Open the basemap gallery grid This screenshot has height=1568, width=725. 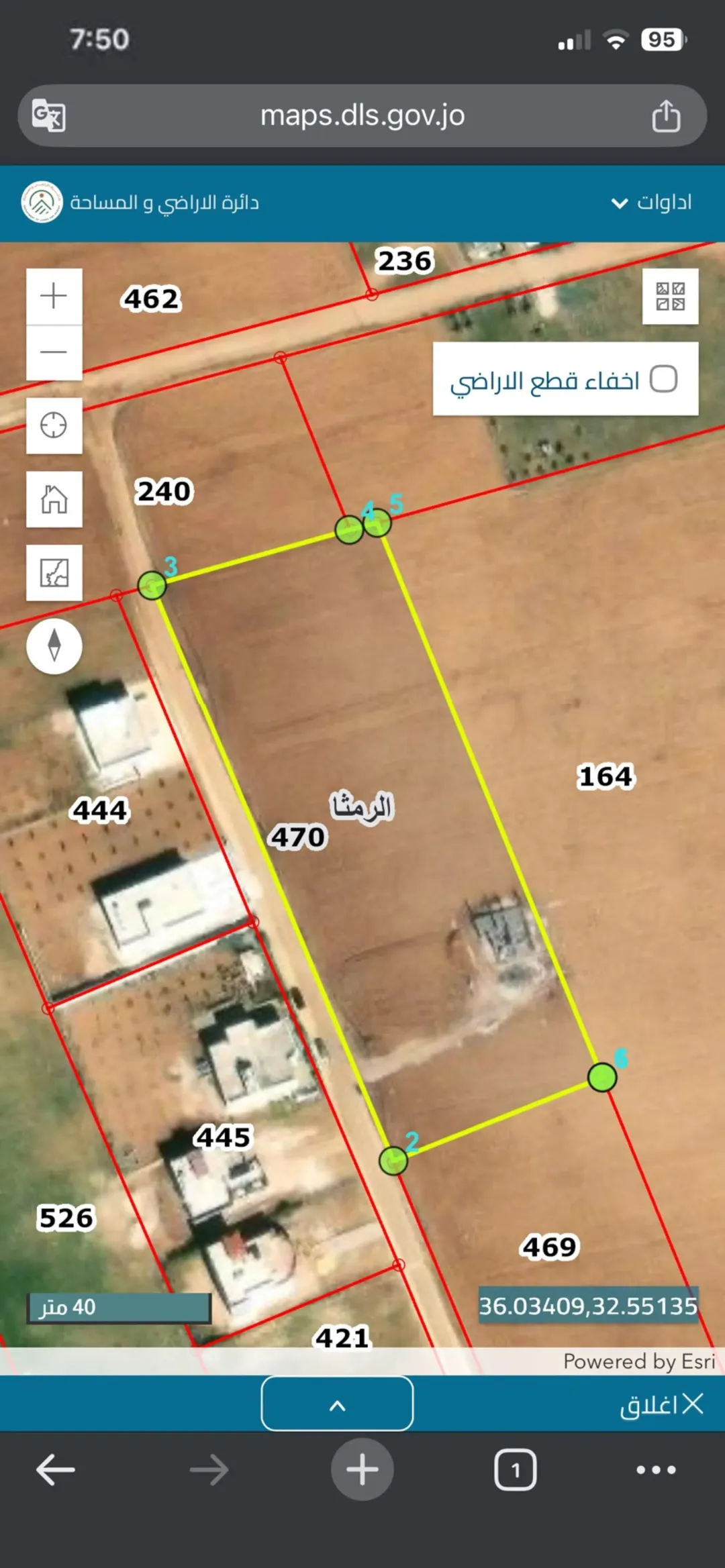pos(670,297)
